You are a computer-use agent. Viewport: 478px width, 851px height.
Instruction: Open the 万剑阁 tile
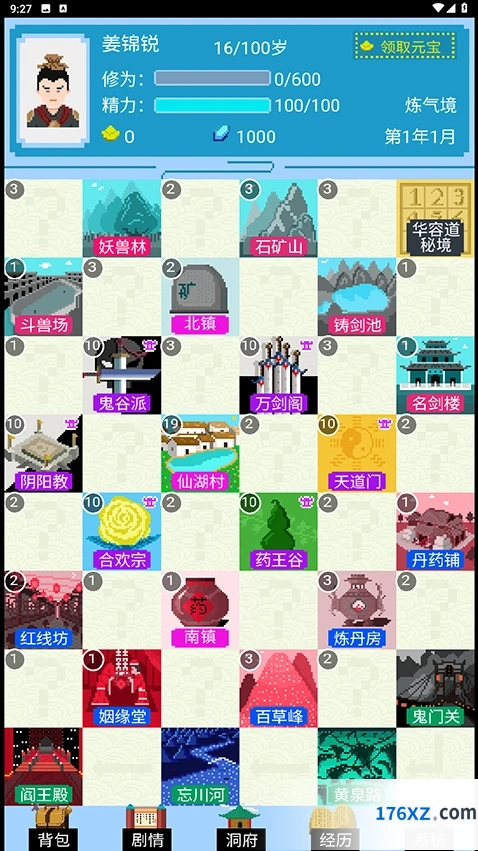point(278,375)
